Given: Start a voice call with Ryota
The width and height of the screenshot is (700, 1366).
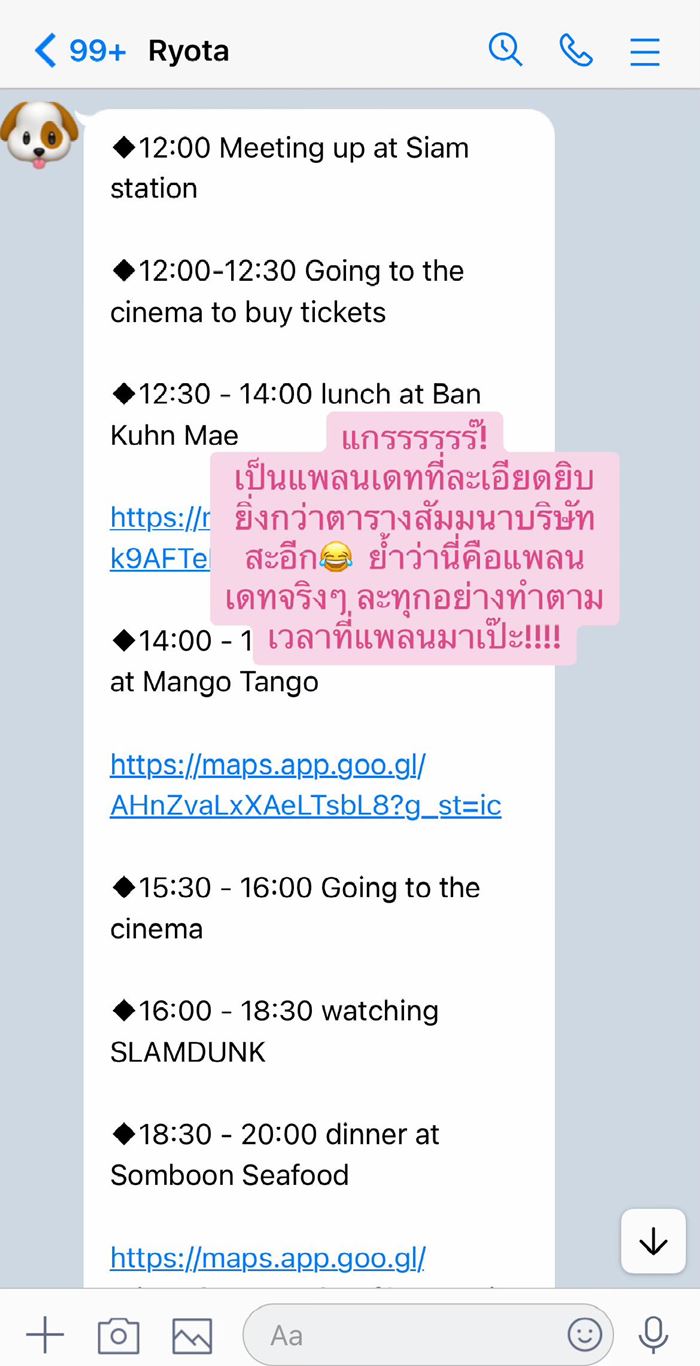Looking at the screenshot, I should pyautogui.click(x=576, y=50).
